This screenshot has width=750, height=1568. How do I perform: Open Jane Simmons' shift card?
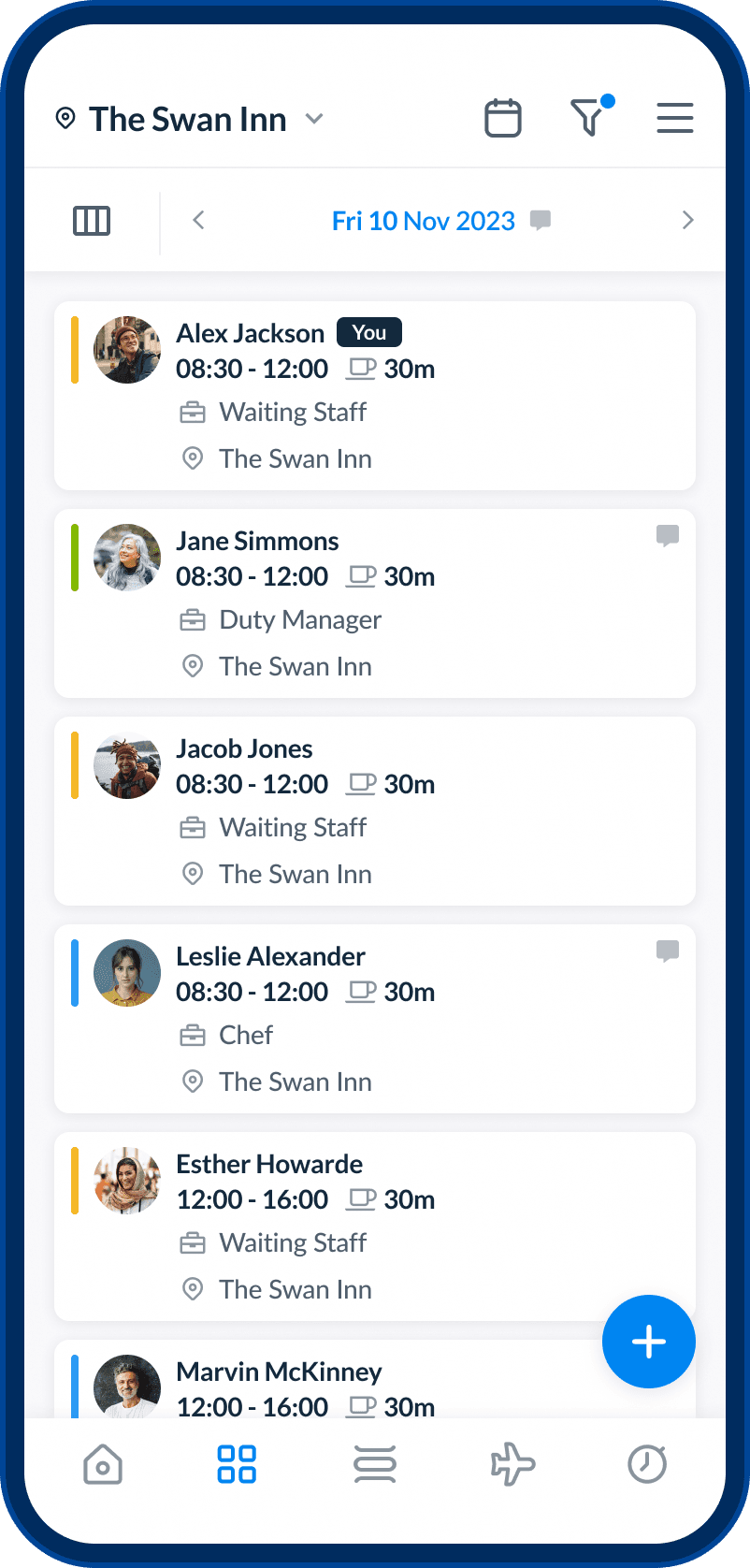[375, 603]
